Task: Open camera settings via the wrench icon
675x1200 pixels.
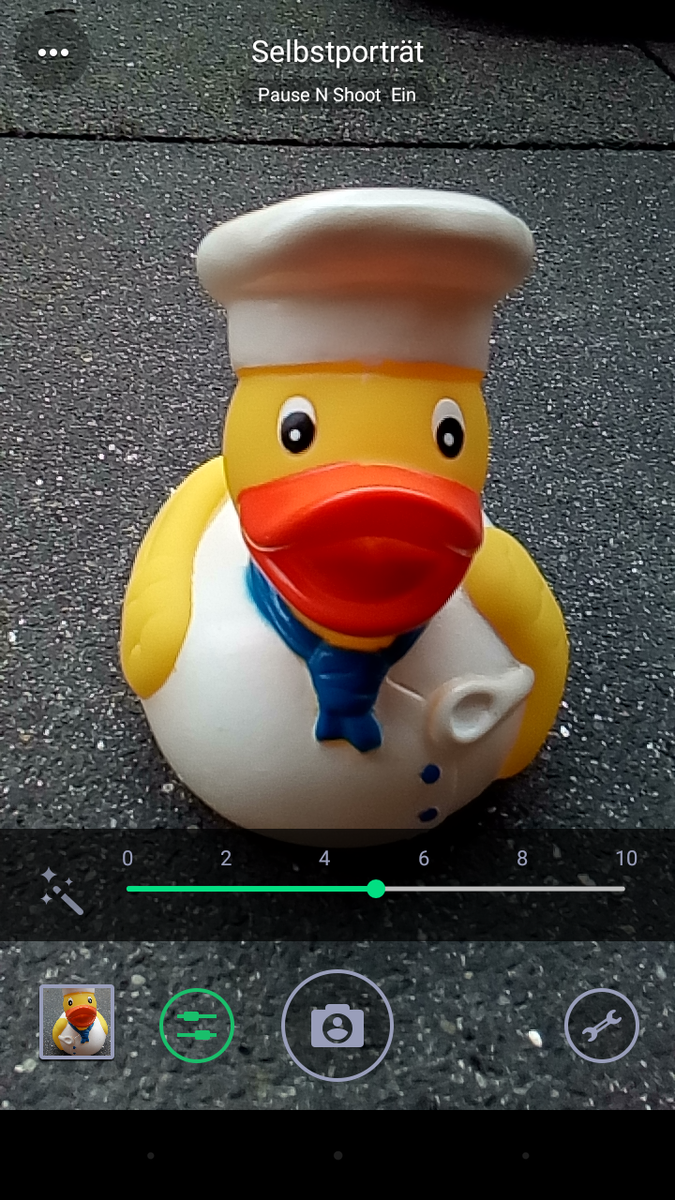Action: click(x=601, y=1025)
